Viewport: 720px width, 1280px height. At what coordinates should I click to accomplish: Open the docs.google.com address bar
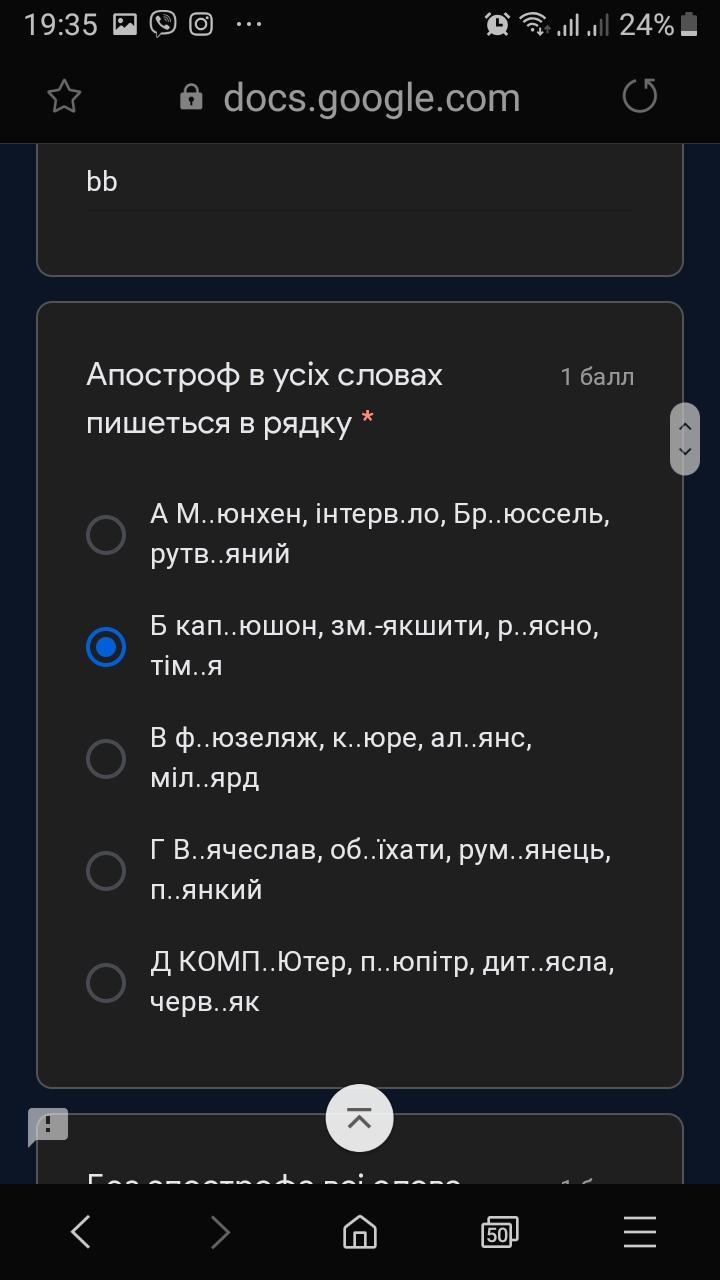350,98
